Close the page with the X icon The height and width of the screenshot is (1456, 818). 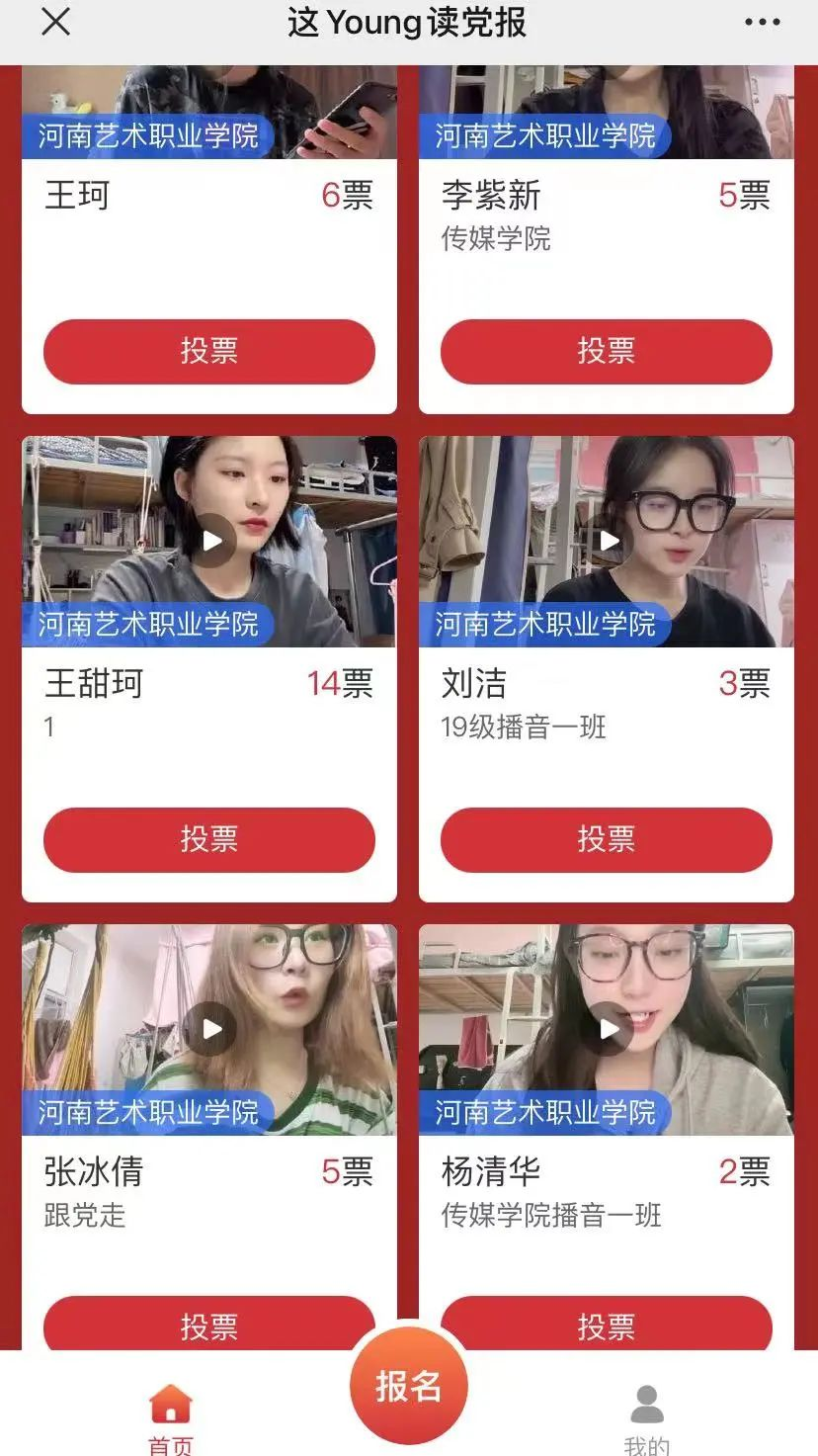[56, 22]
